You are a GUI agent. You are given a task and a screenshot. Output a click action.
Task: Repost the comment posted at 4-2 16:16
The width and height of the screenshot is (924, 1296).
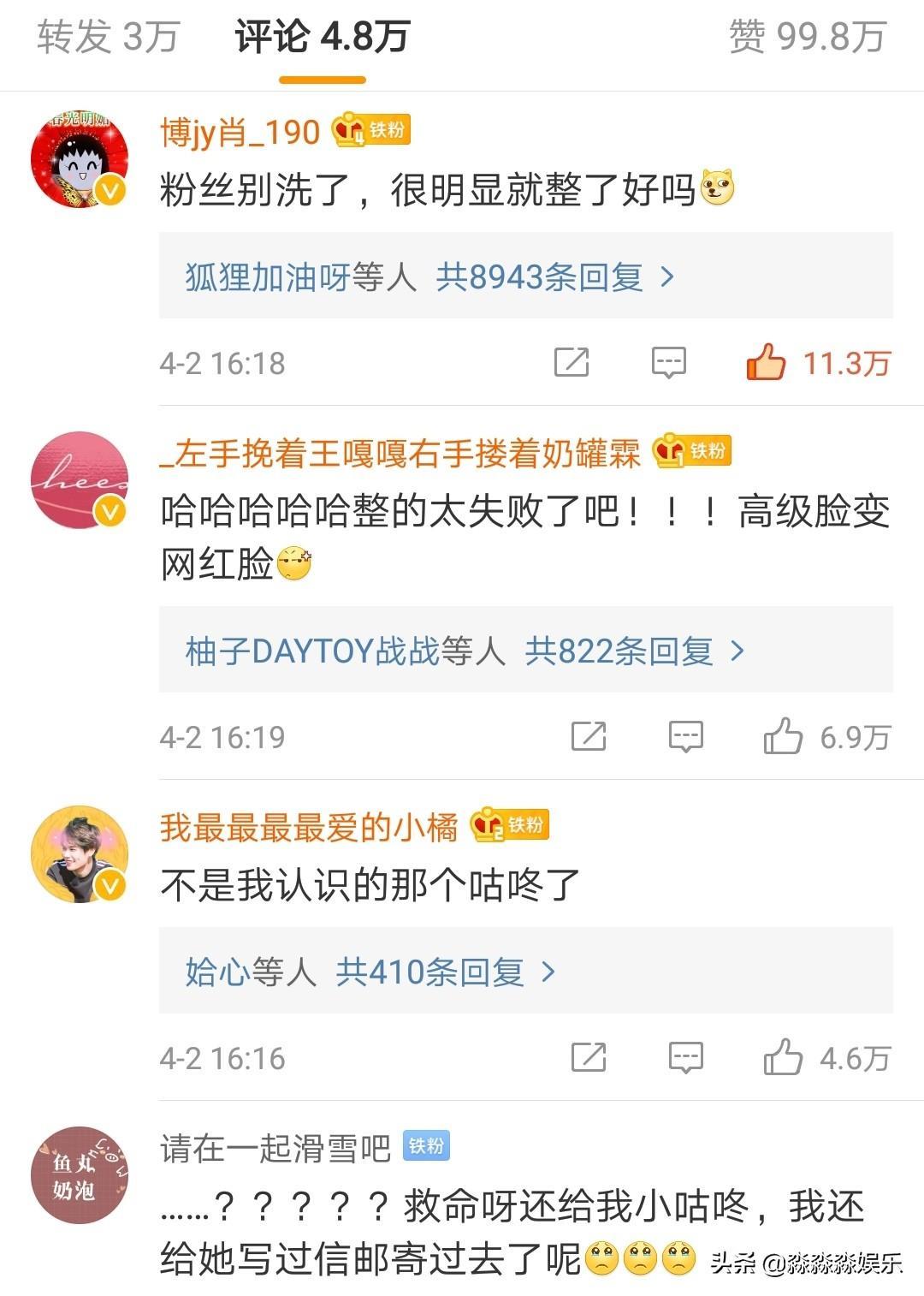(x=589, y=1057)
